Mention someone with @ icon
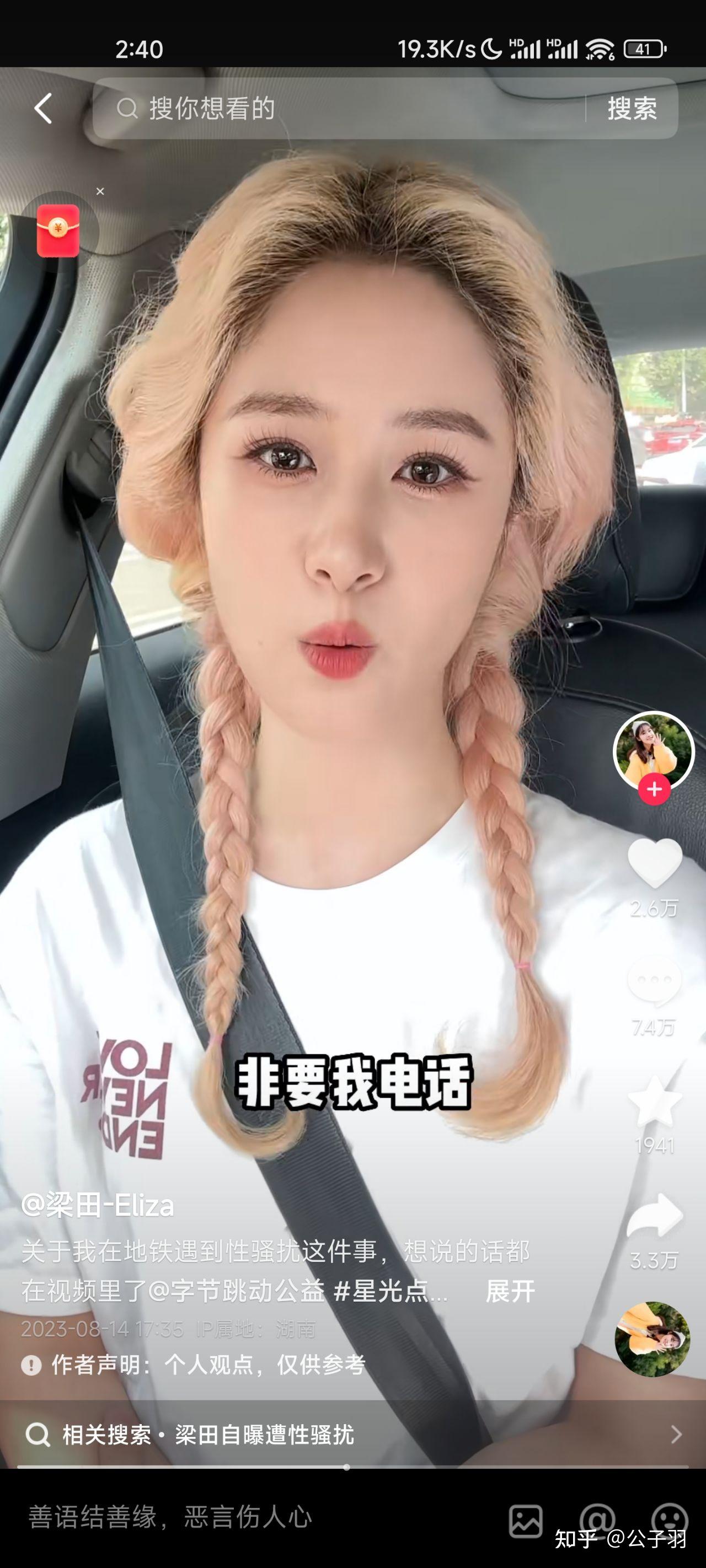Viewport: 706px width, 1568px height. 597,1520
